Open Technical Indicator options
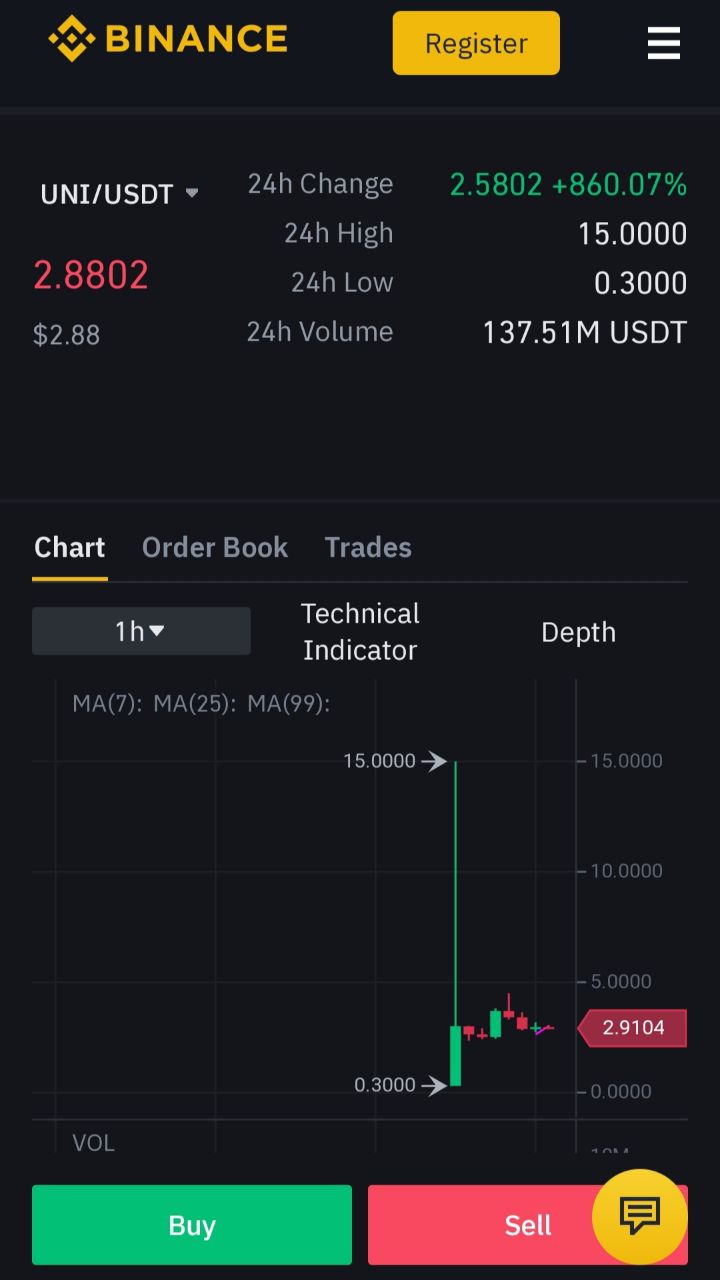The height and width of the screenshot is (1280, 720). click(x=360, y=631)
